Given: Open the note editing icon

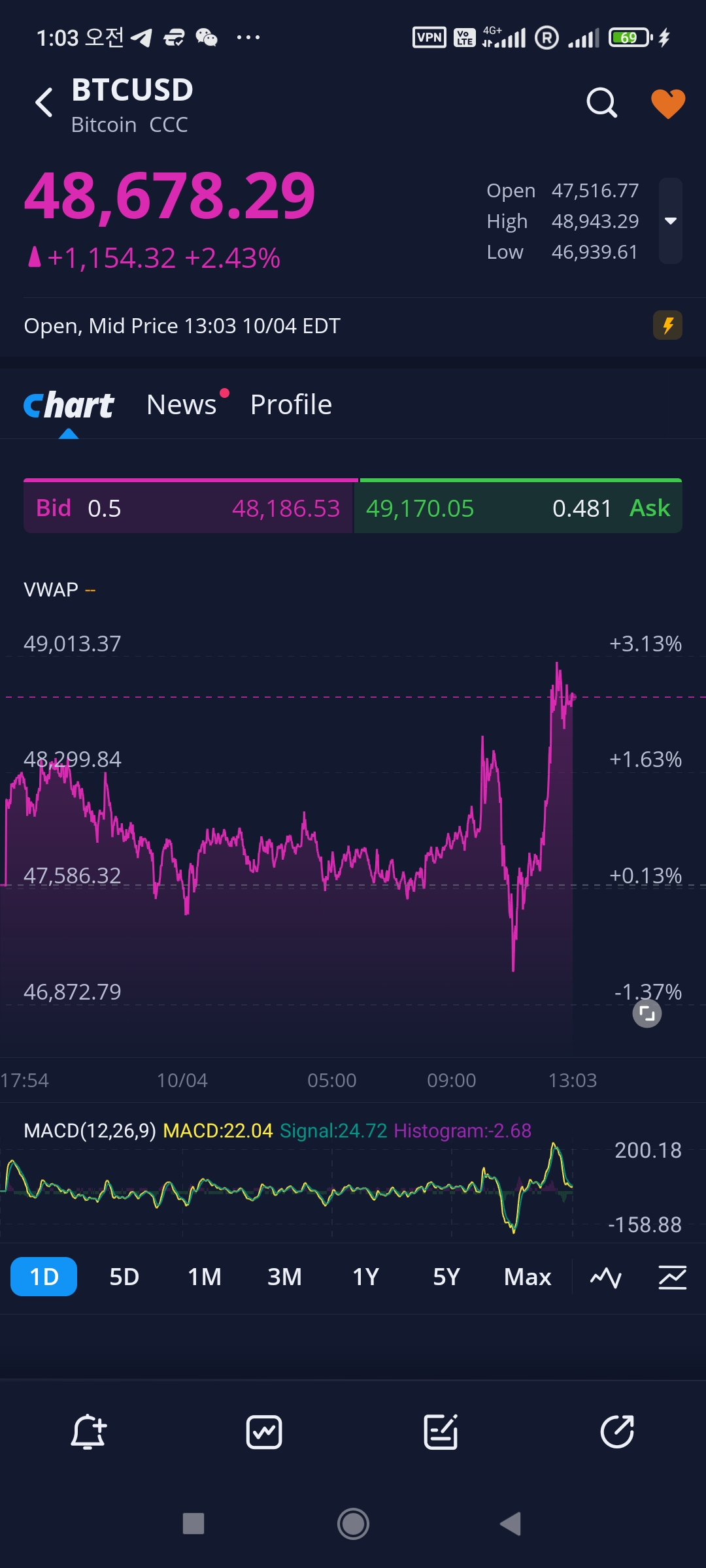Looking at the screenshot, I should point(441,1432).
